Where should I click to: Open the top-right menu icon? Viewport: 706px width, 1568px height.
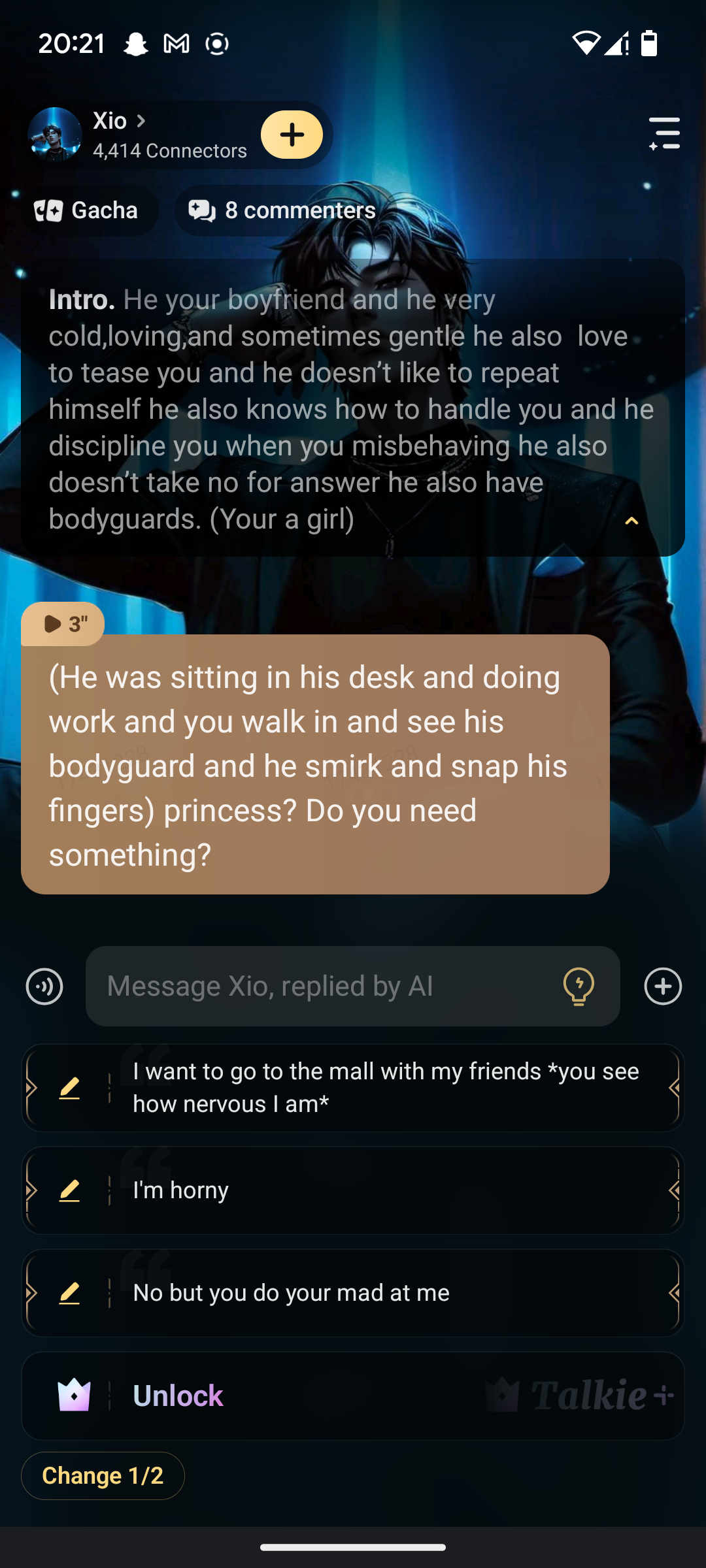click(x=664, y=134)
